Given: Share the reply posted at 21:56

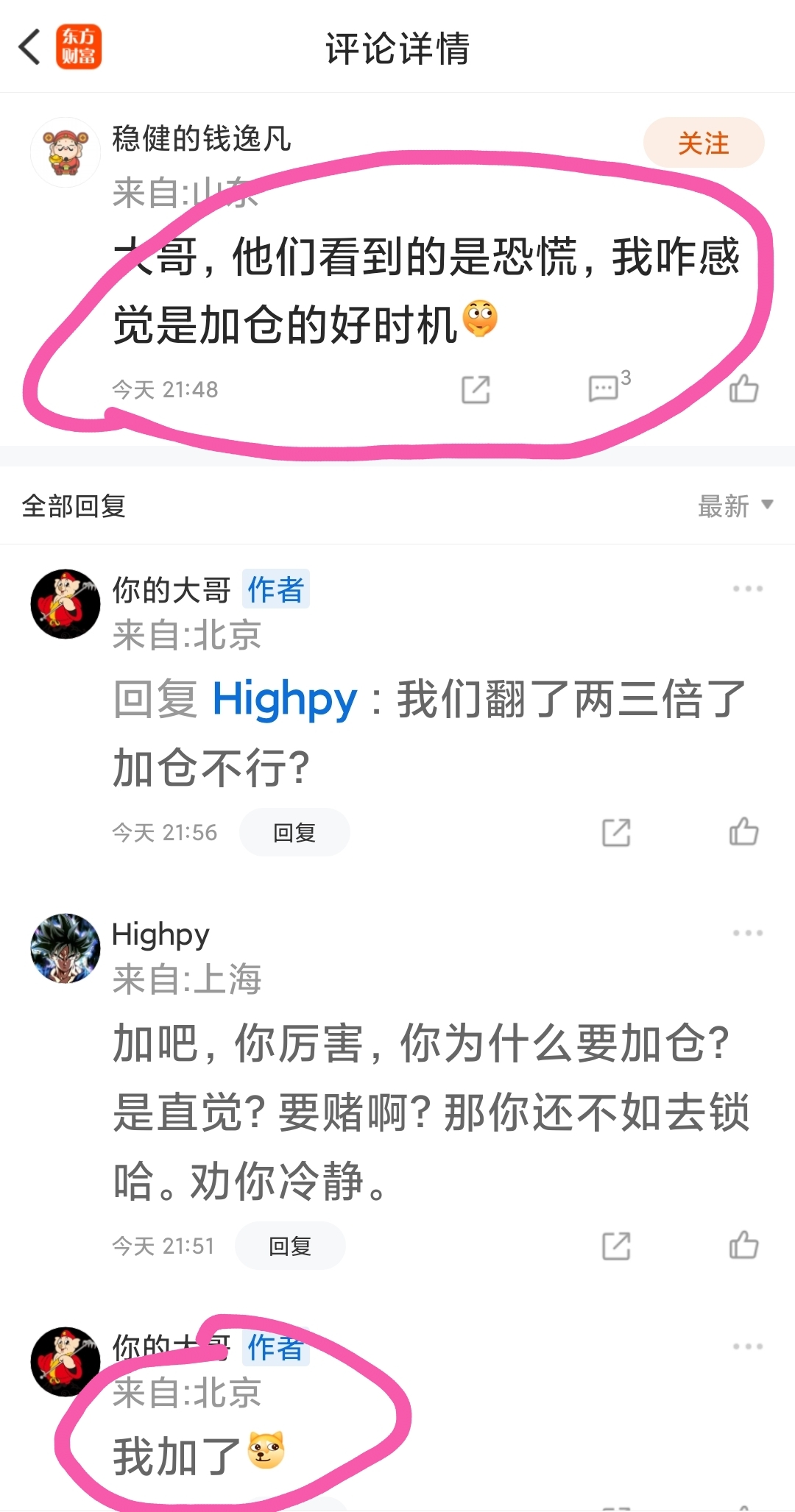Looking at the screenshot, I should (616, 832).
